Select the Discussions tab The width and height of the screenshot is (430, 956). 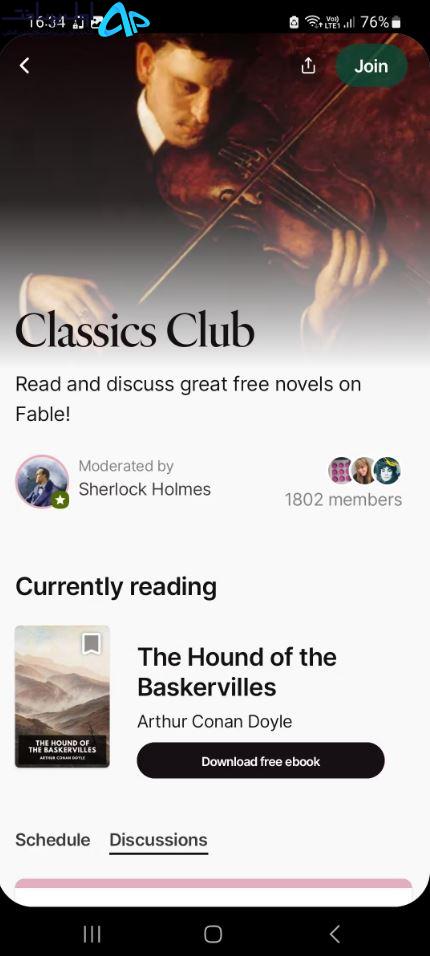pyautogui.click(x=159, y=840)
